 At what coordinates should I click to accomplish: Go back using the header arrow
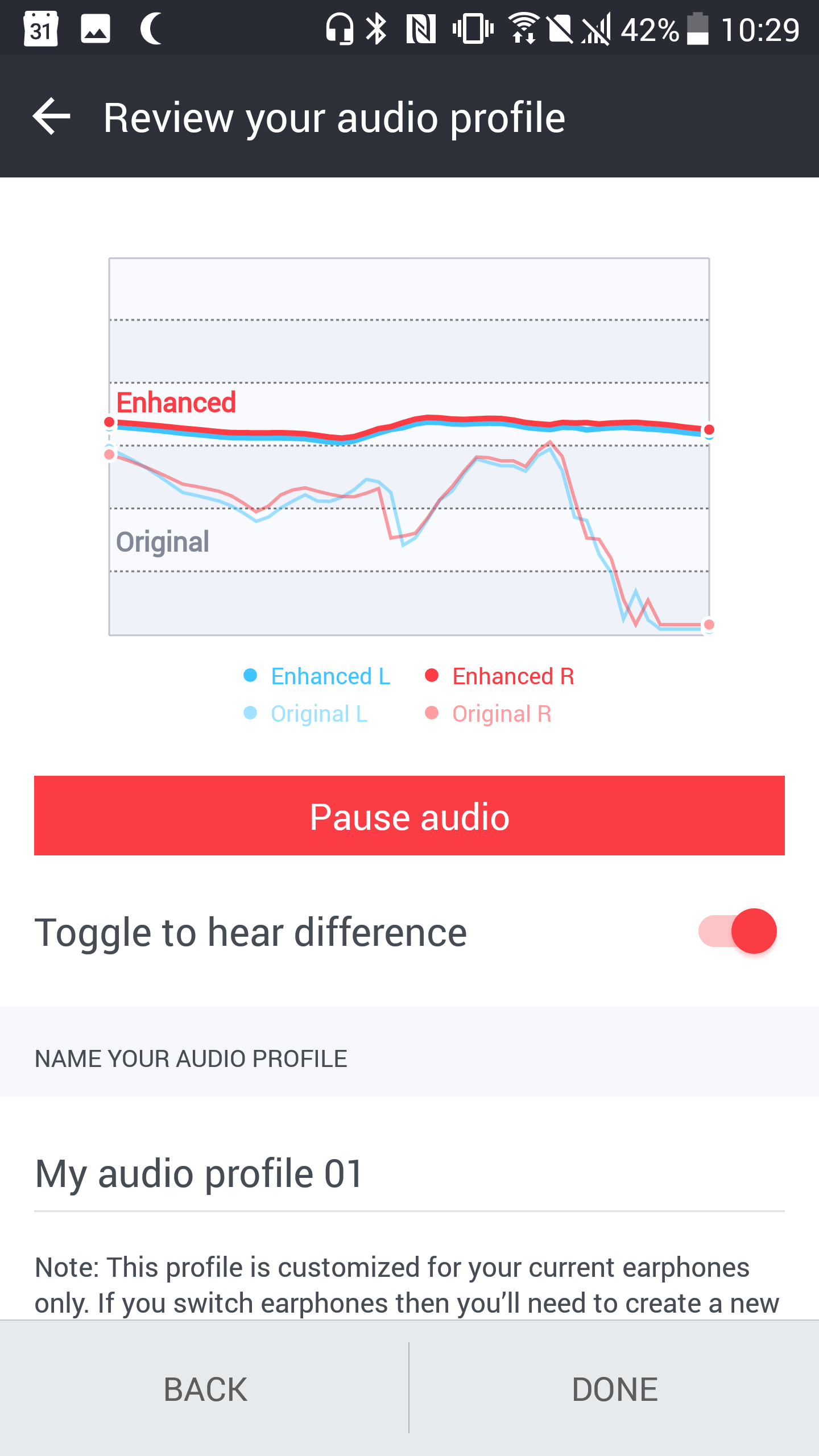pyautogui.click(x=52, y=117)
